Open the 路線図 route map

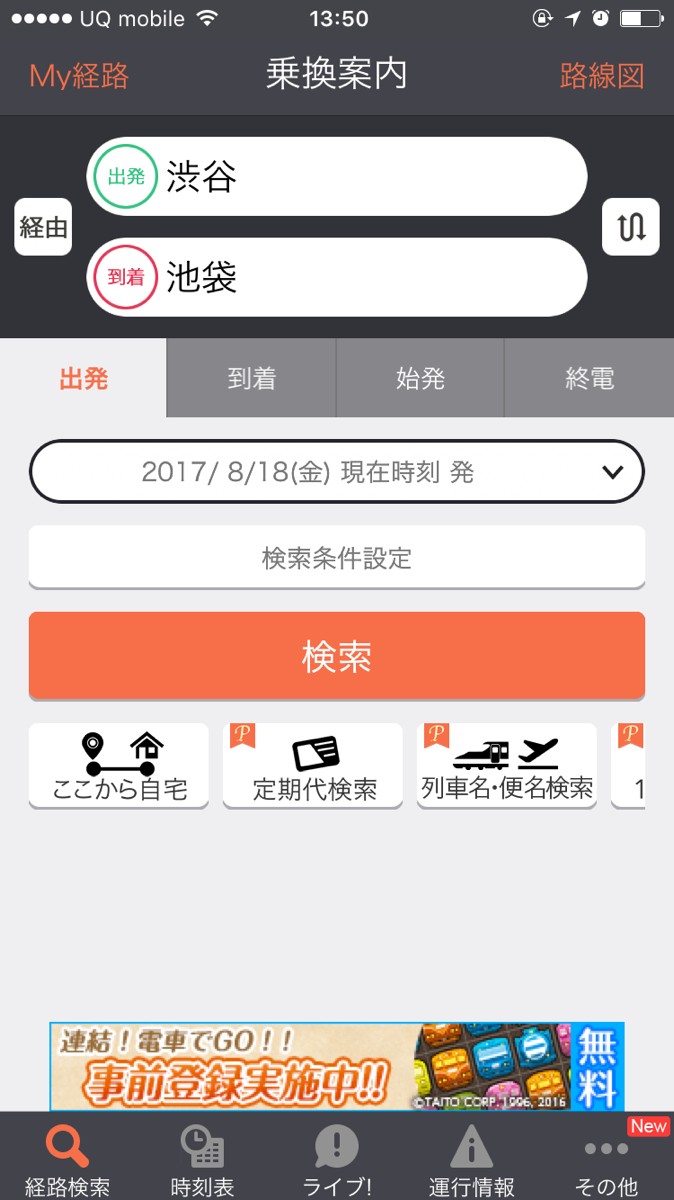tap(601, 76)
